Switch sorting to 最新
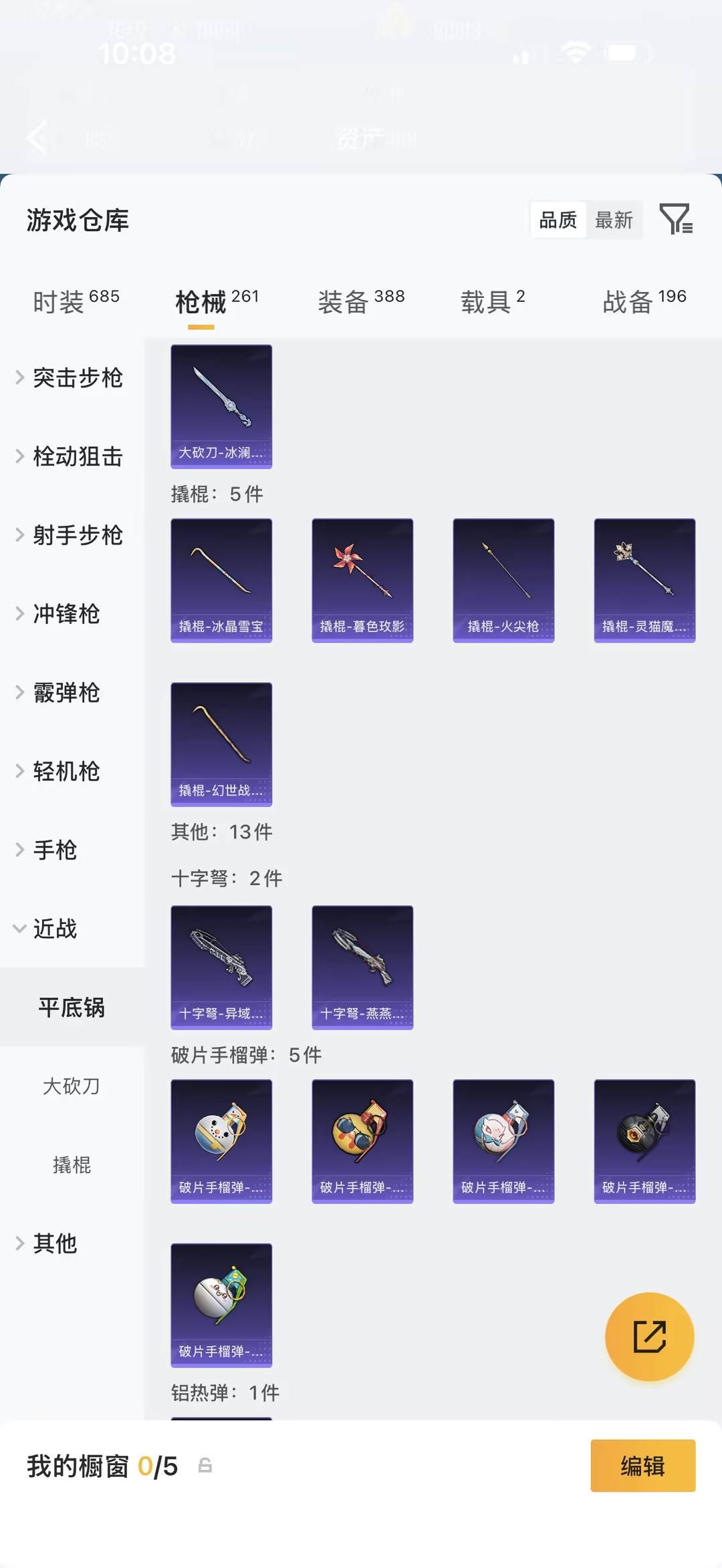This screenshot has height=1568, width=722. 614,220
